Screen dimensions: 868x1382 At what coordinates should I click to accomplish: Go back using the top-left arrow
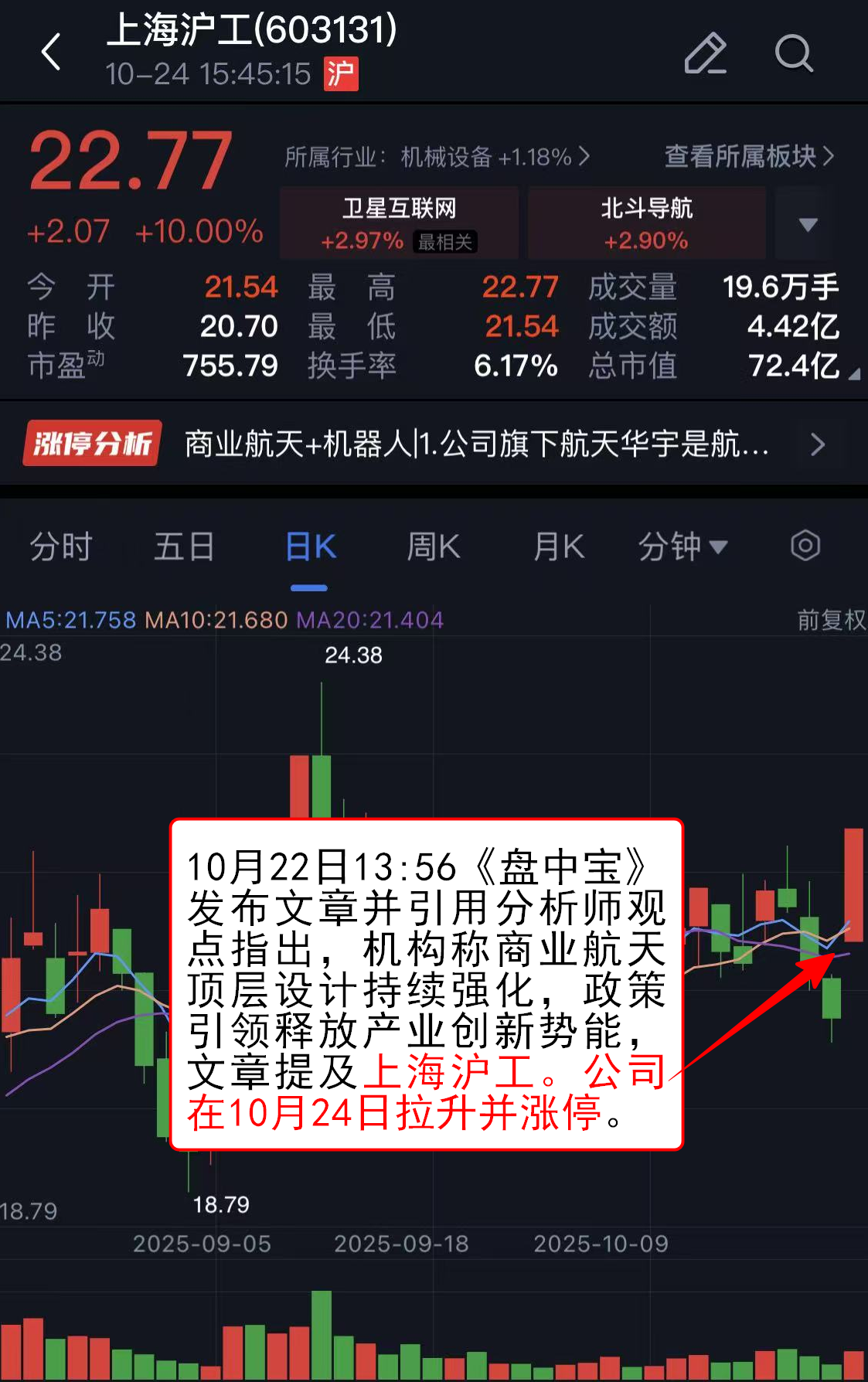(51, 53)
